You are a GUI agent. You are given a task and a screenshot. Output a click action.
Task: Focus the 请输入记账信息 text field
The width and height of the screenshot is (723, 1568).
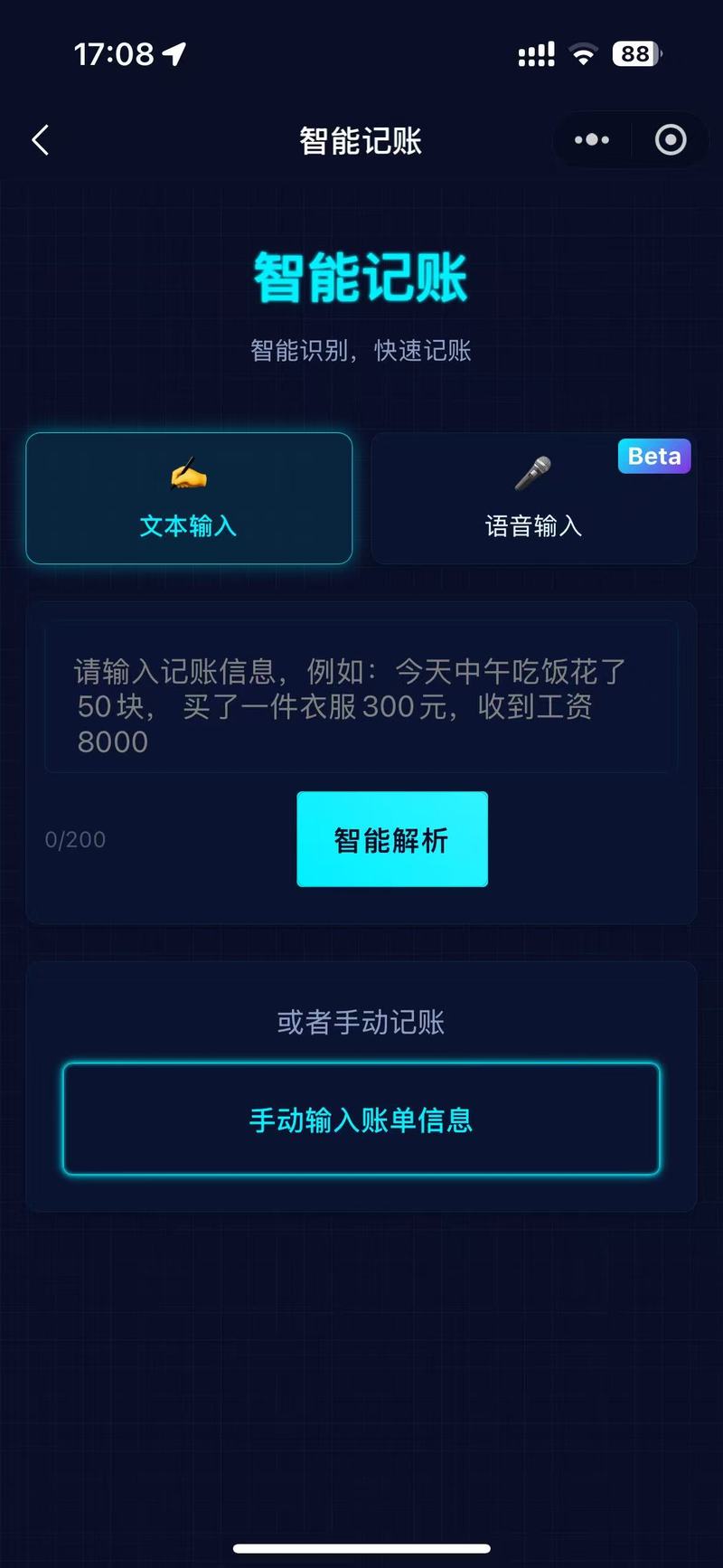point(361,698)
